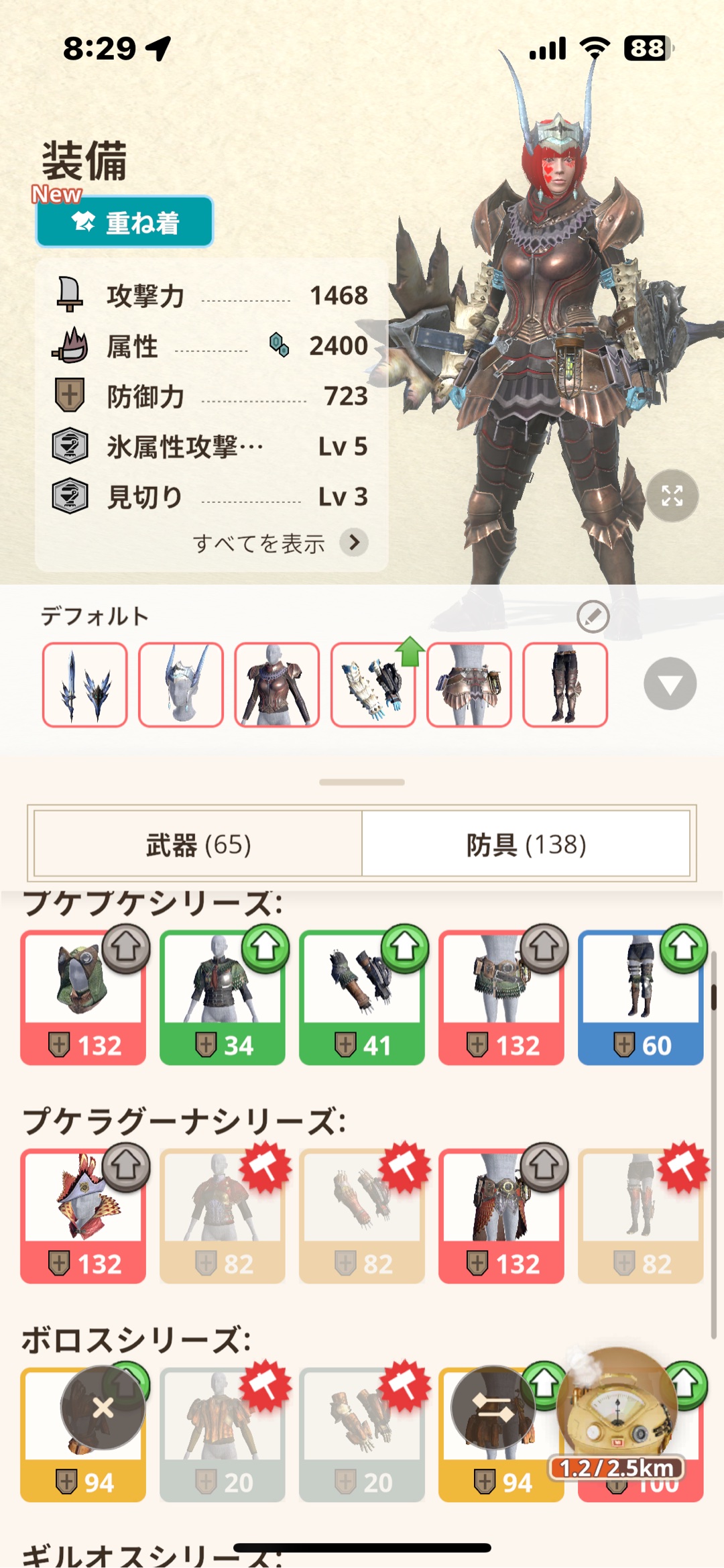Viewport: 724px width, 1568px height.
Task: Select the equipped chest armor slot
Action: click(277, 685)
